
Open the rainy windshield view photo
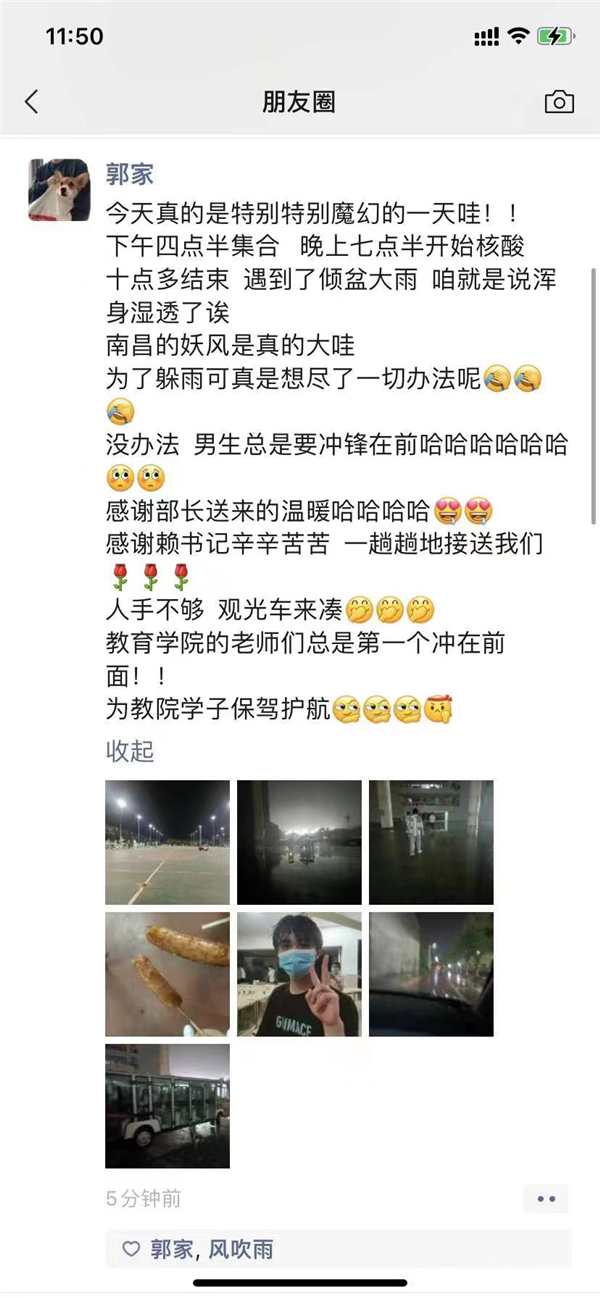(431, 974)
